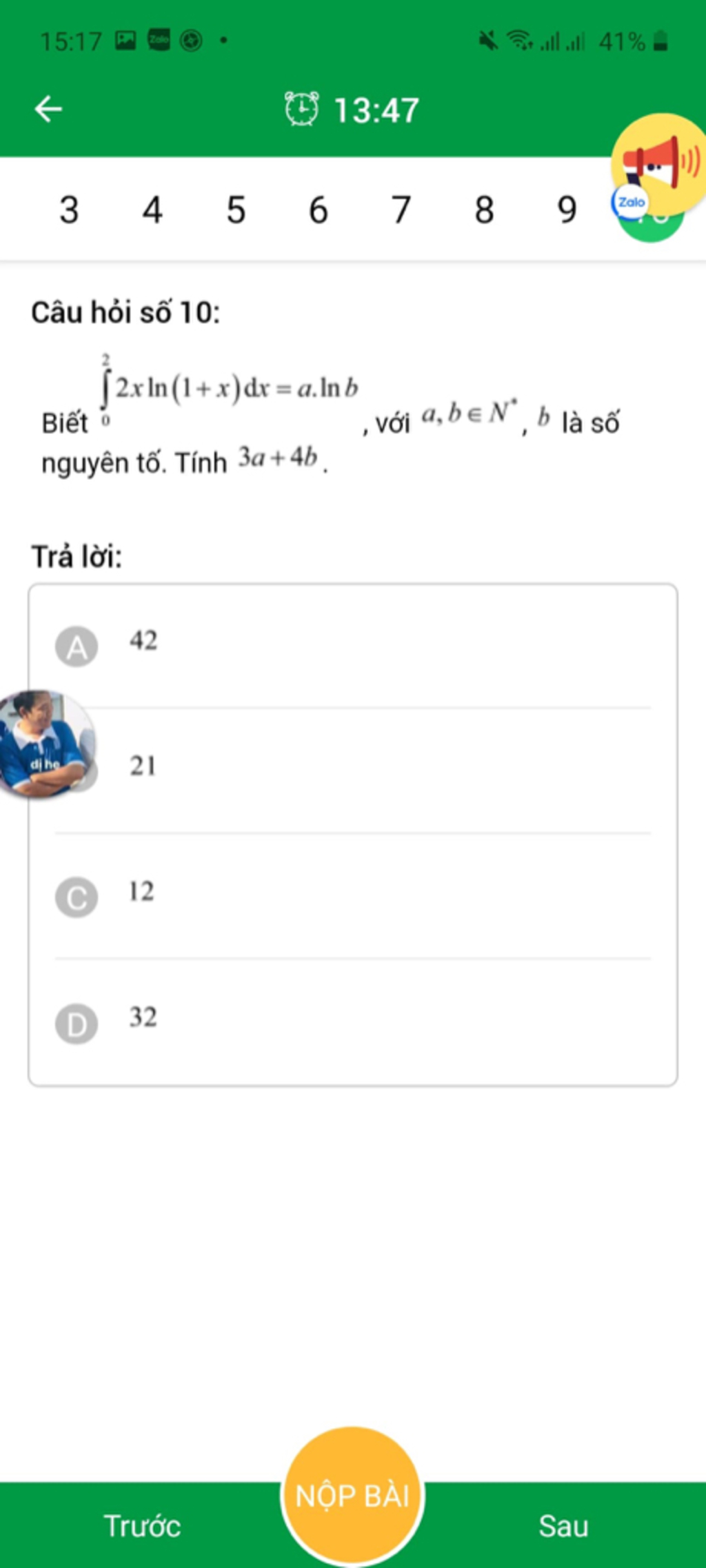Go back using the top-left arrow
The width and height of the screenshot is (706, 1568).
pyautogui.click(x=48, y=109)
